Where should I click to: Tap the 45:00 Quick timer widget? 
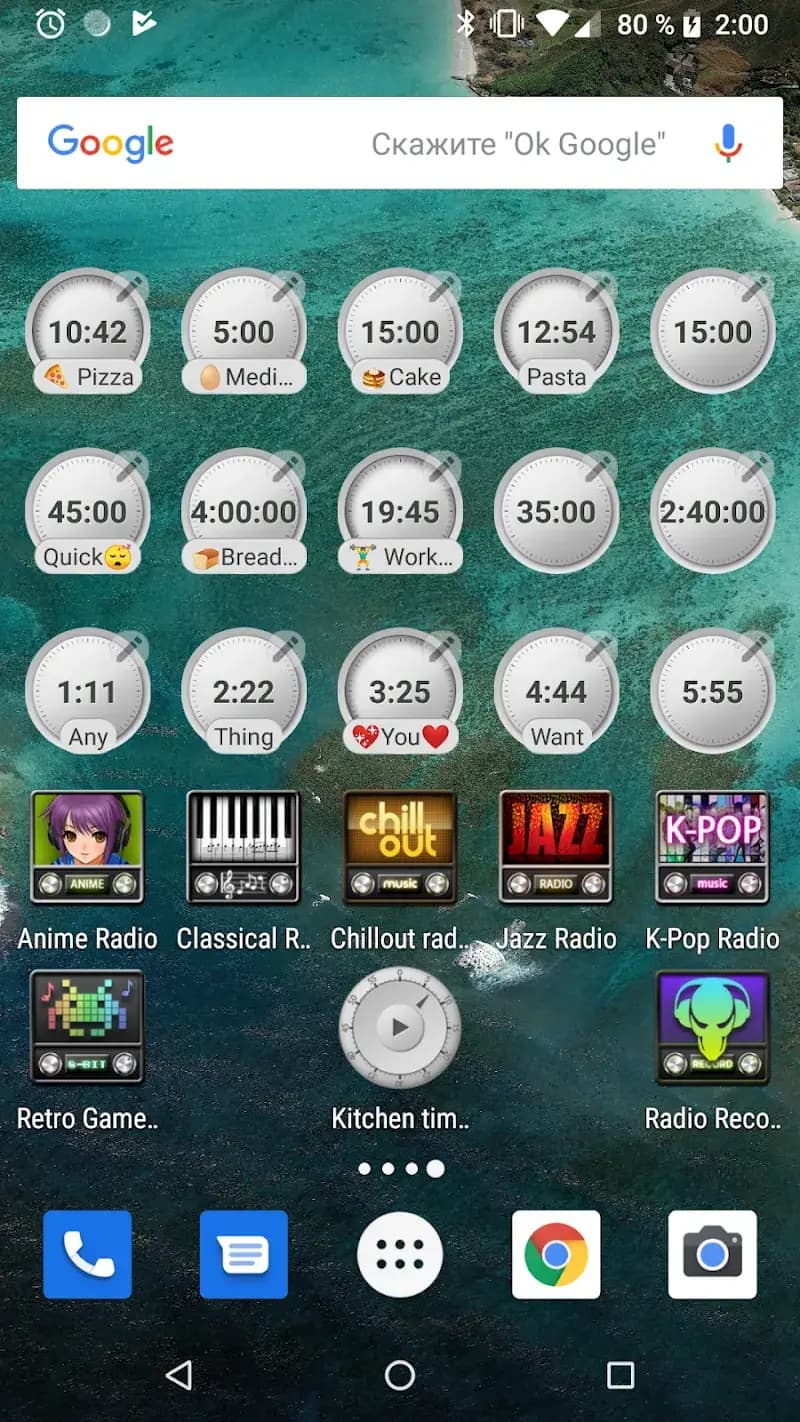[88, 513]
